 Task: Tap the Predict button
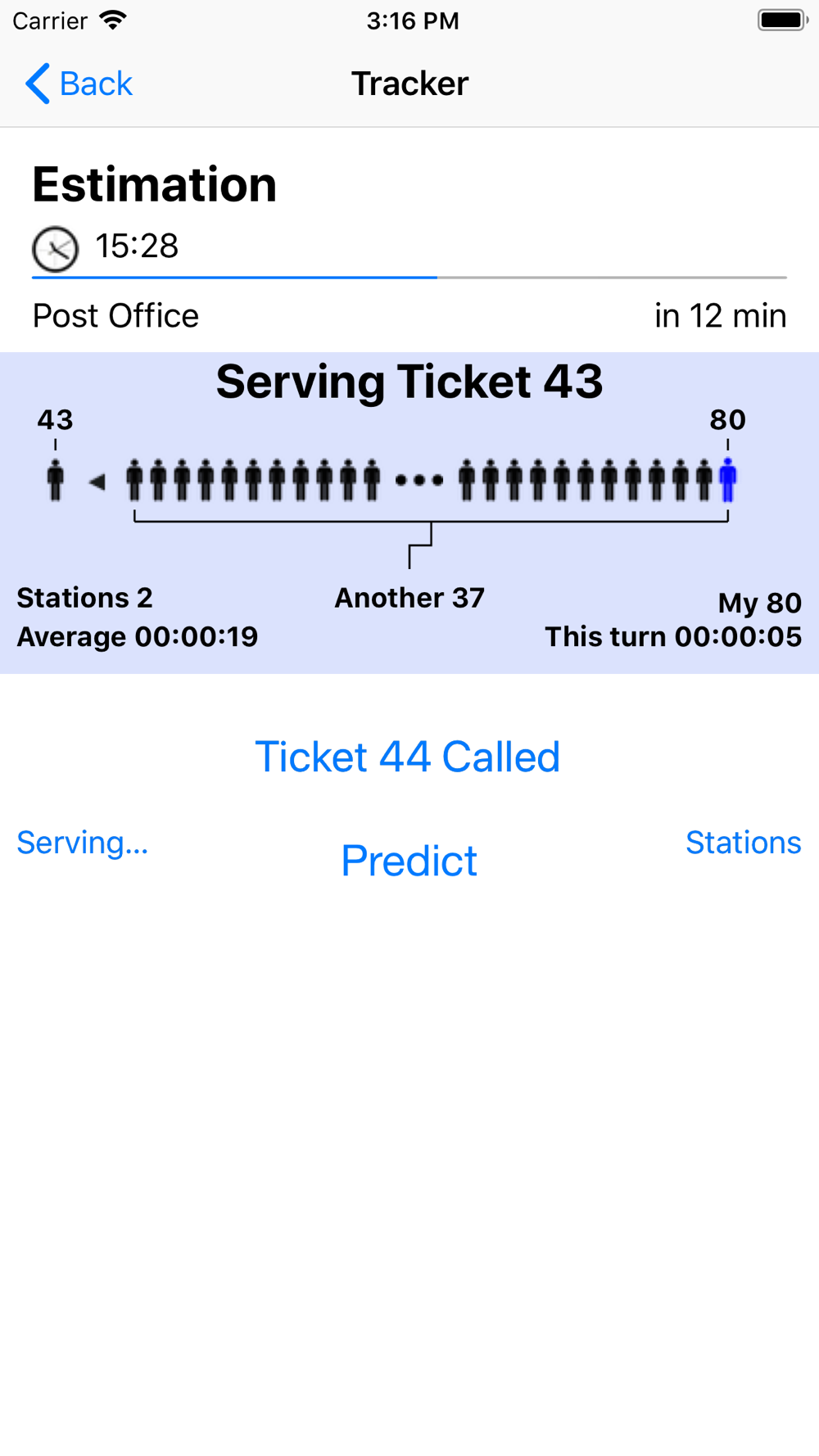[x=409, y=861]
